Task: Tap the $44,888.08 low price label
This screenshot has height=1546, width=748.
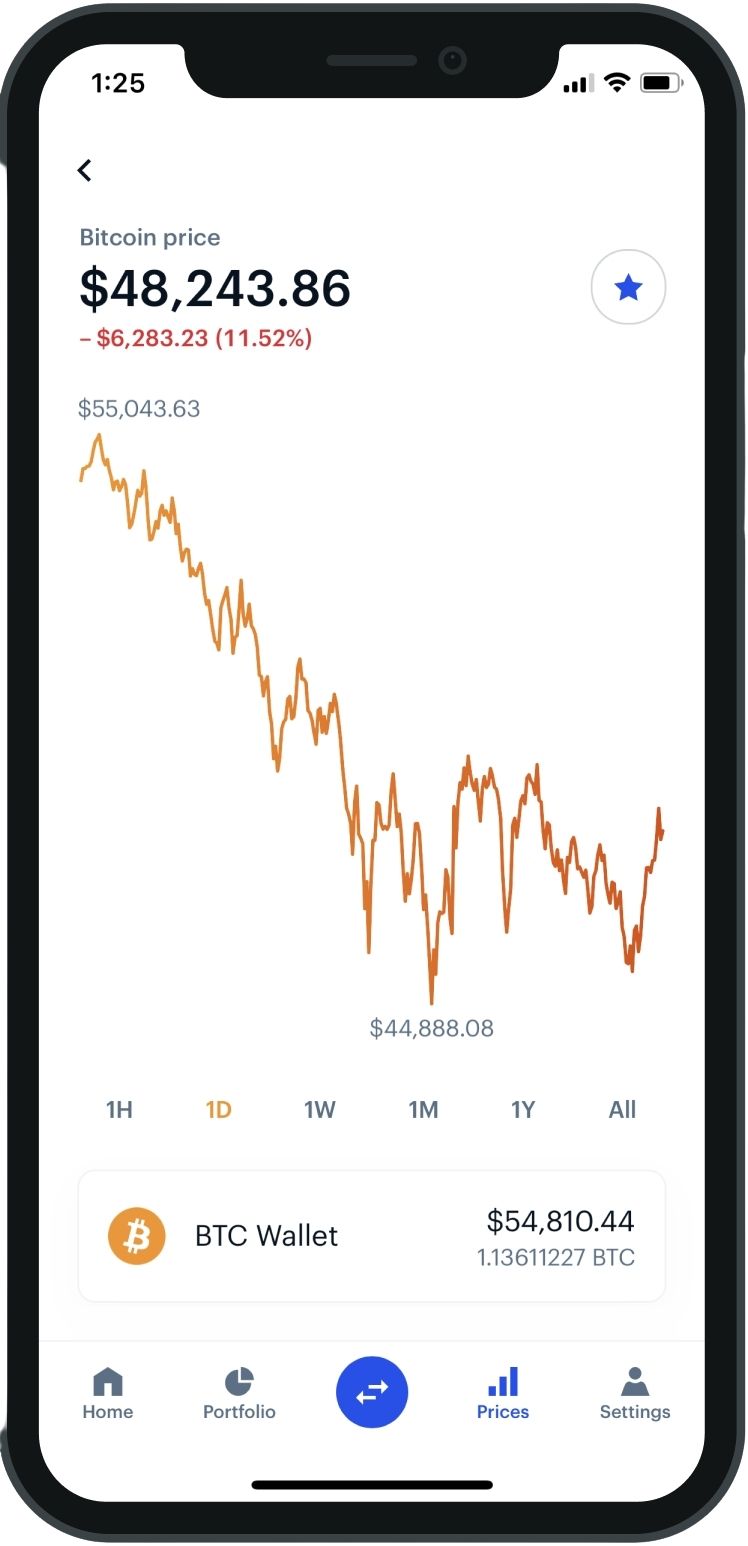Action: pyautogui.click(x=432, y=1027)
